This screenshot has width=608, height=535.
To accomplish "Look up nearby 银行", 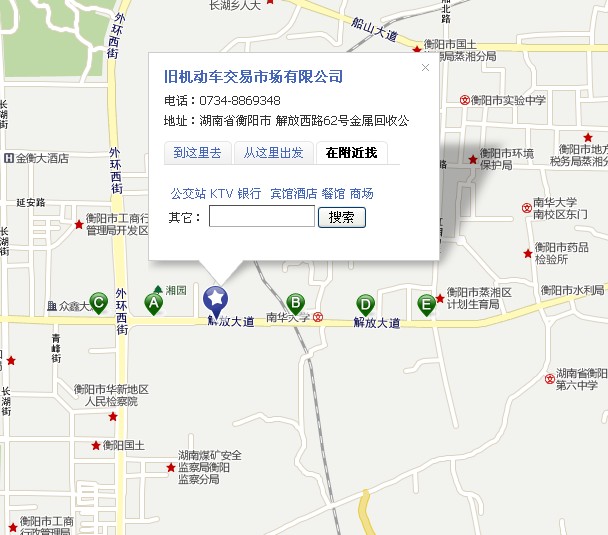I will click(249, 193).
